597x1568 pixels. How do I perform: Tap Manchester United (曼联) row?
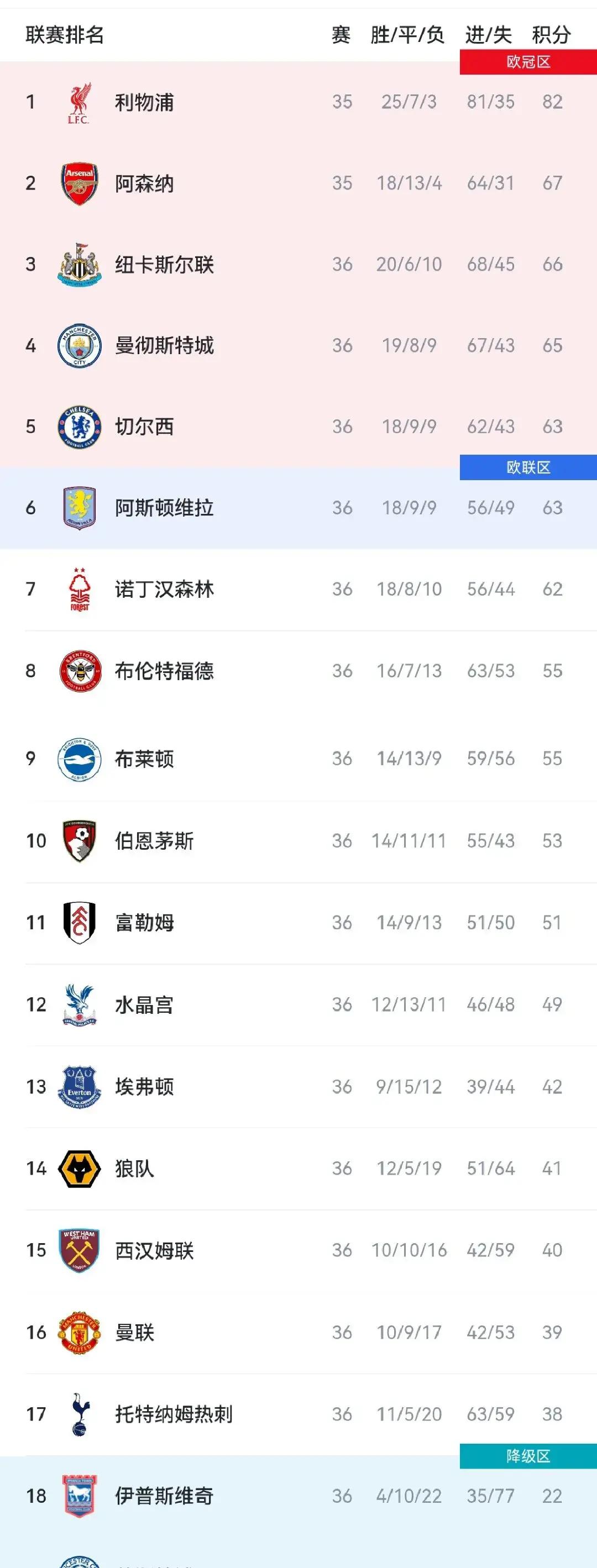(135, 1333)
